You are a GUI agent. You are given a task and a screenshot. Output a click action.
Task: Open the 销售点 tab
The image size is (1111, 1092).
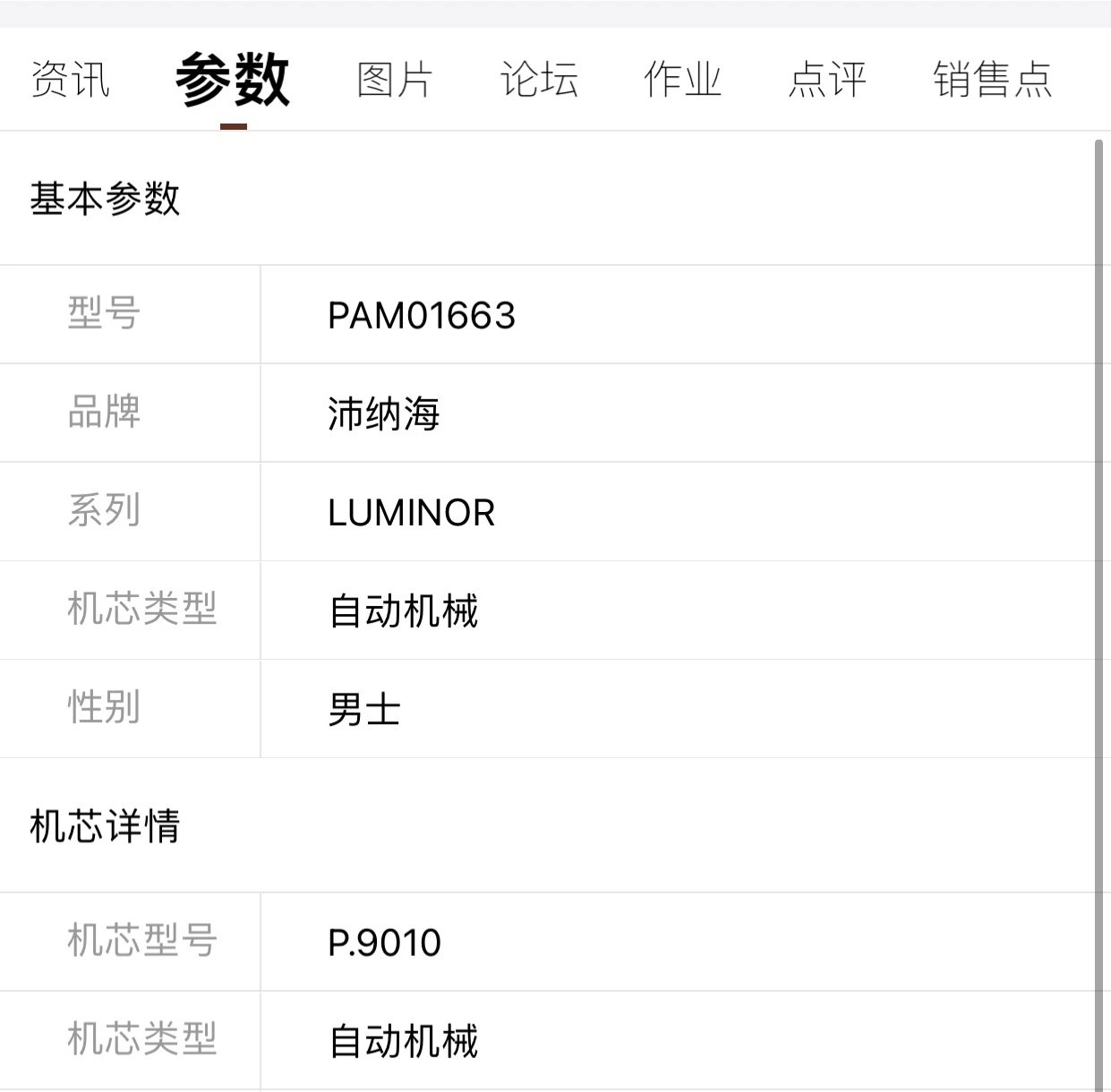coord(992,80)
